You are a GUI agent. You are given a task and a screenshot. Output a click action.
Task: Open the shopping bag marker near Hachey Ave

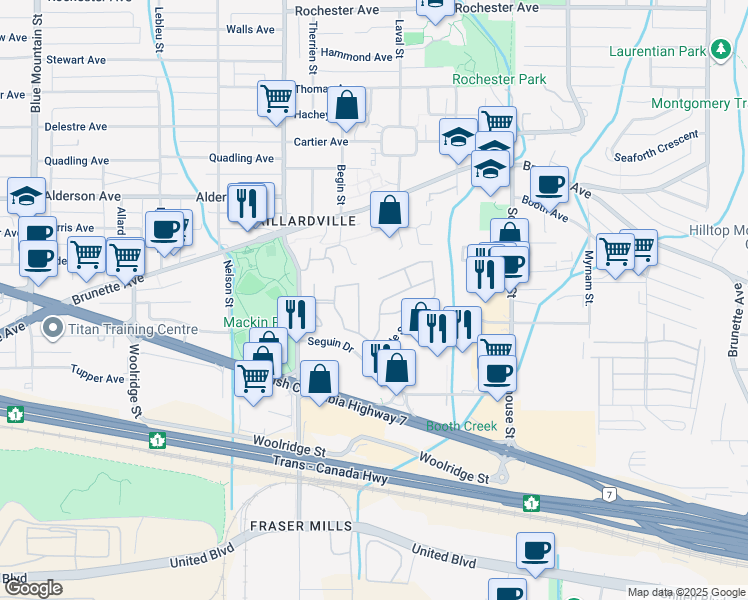pyautogui.click(x=346, y=105)
